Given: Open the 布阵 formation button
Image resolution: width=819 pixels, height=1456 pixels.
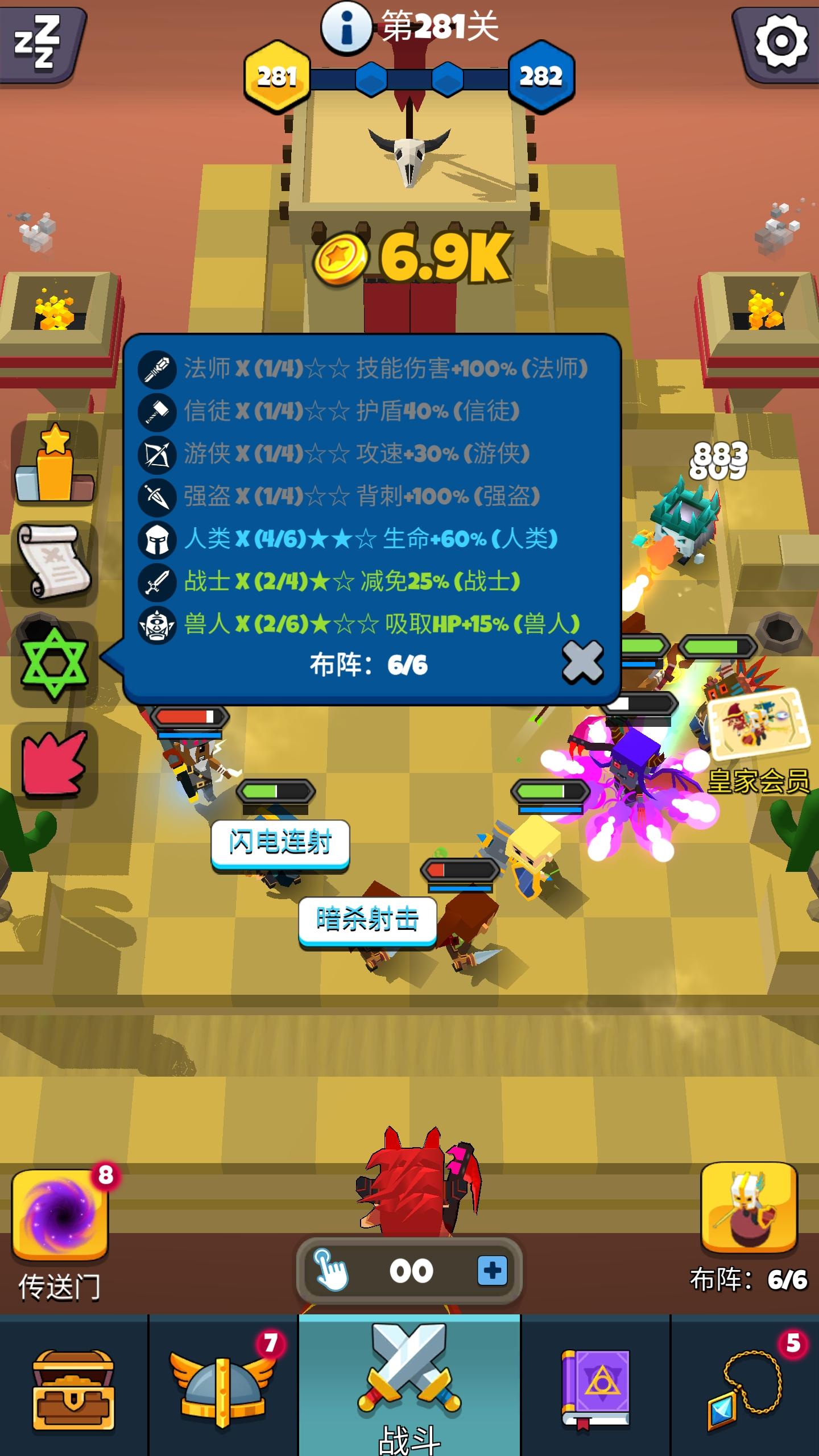Looking at the screenshot, I should pos(748,1209).
